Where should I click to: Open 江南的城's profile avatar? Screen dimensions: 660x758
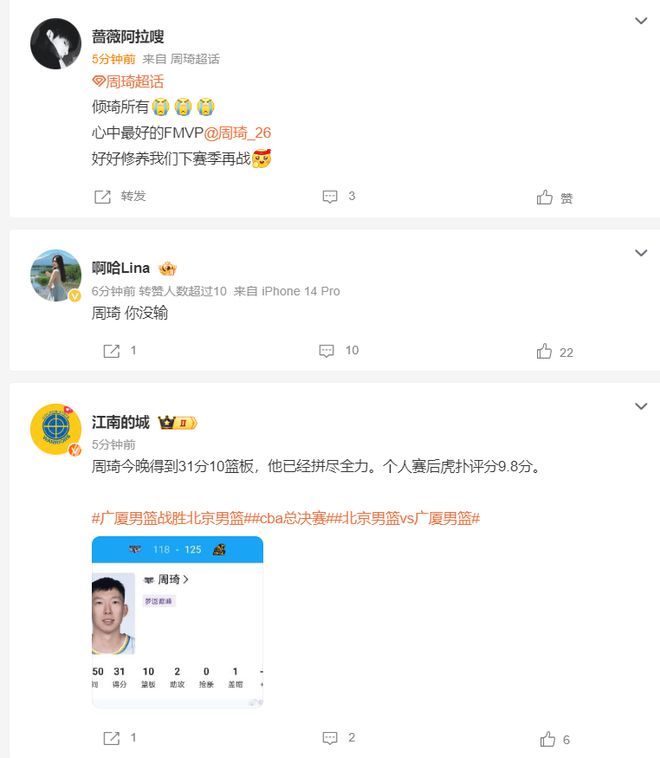tap(56, 429)
